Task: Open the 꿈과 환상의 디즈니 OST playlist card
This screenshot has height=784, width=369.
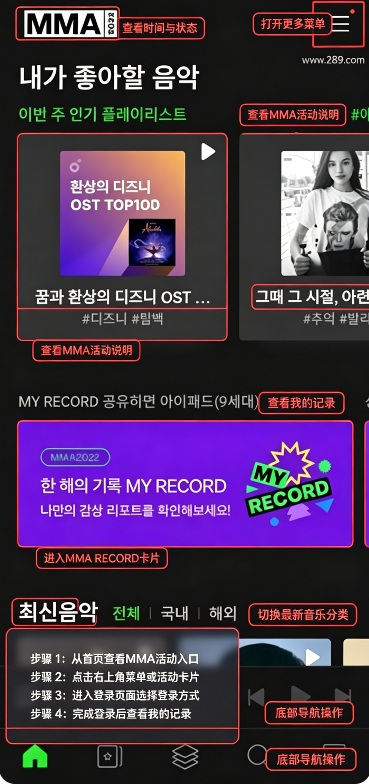Action: coord(122,236)
